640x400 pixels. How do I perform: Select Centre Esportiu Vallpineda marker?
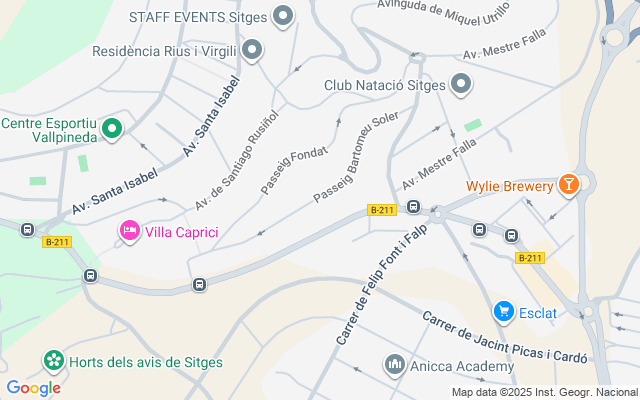[114, 128]
